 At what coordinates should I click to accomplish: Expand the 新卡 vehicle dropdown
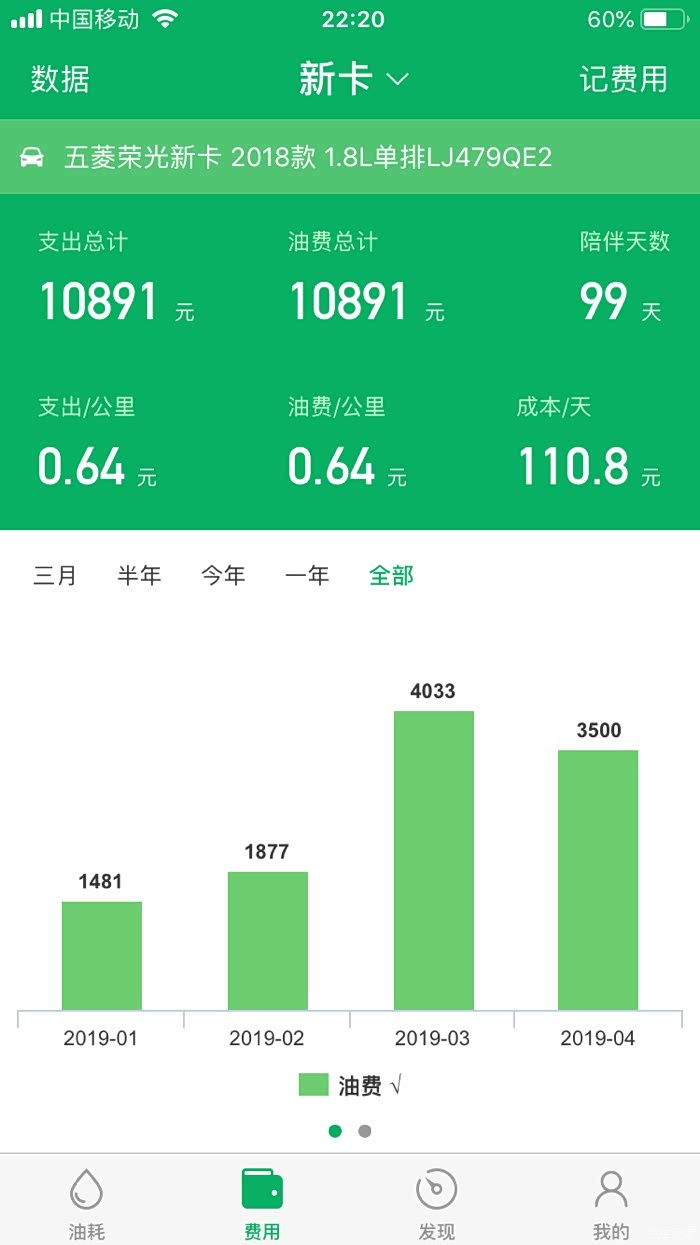tap(354, 80)
